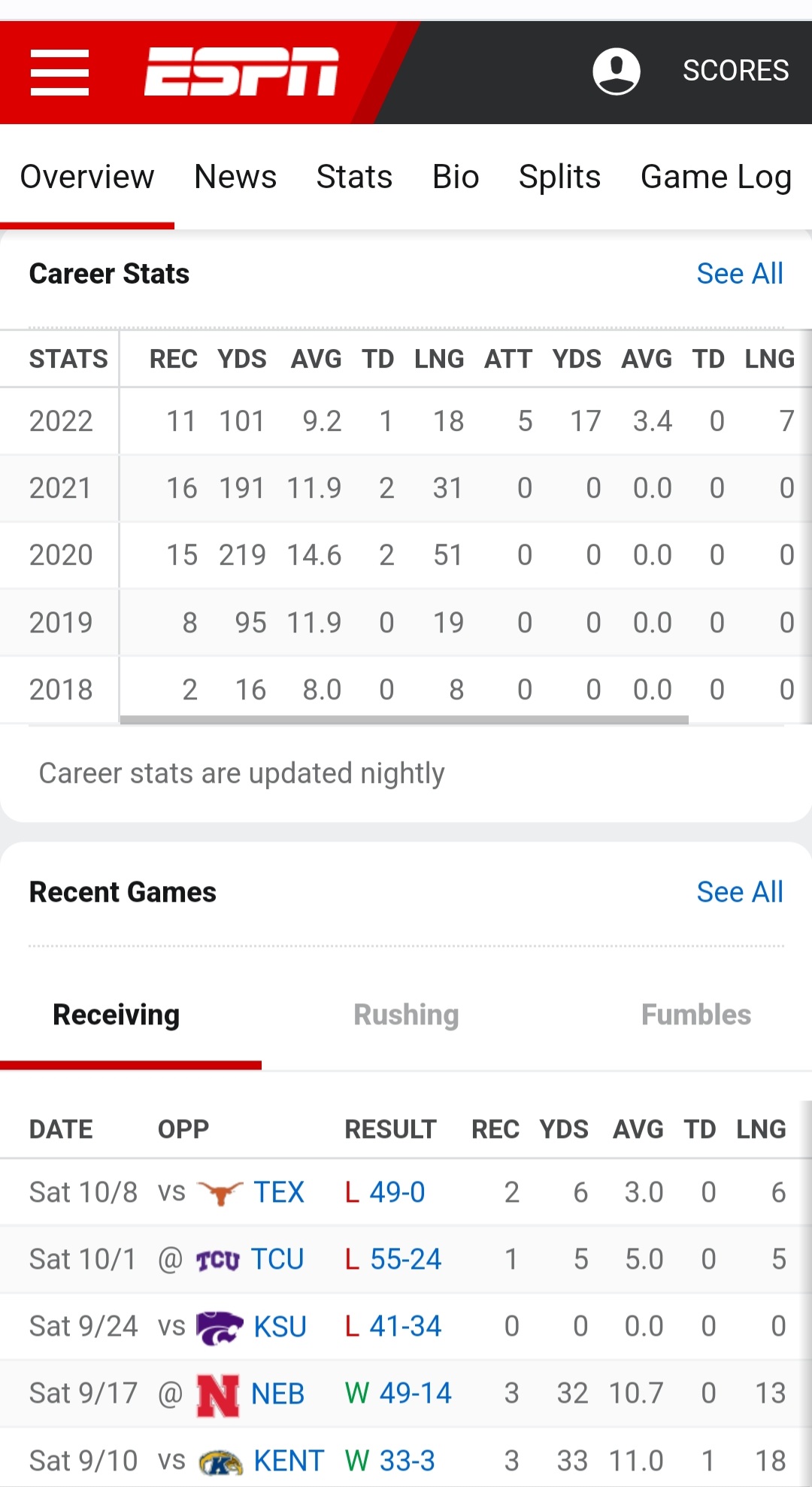Switch to the News tab
The image size is (812, 1487).
pos(235,177)
